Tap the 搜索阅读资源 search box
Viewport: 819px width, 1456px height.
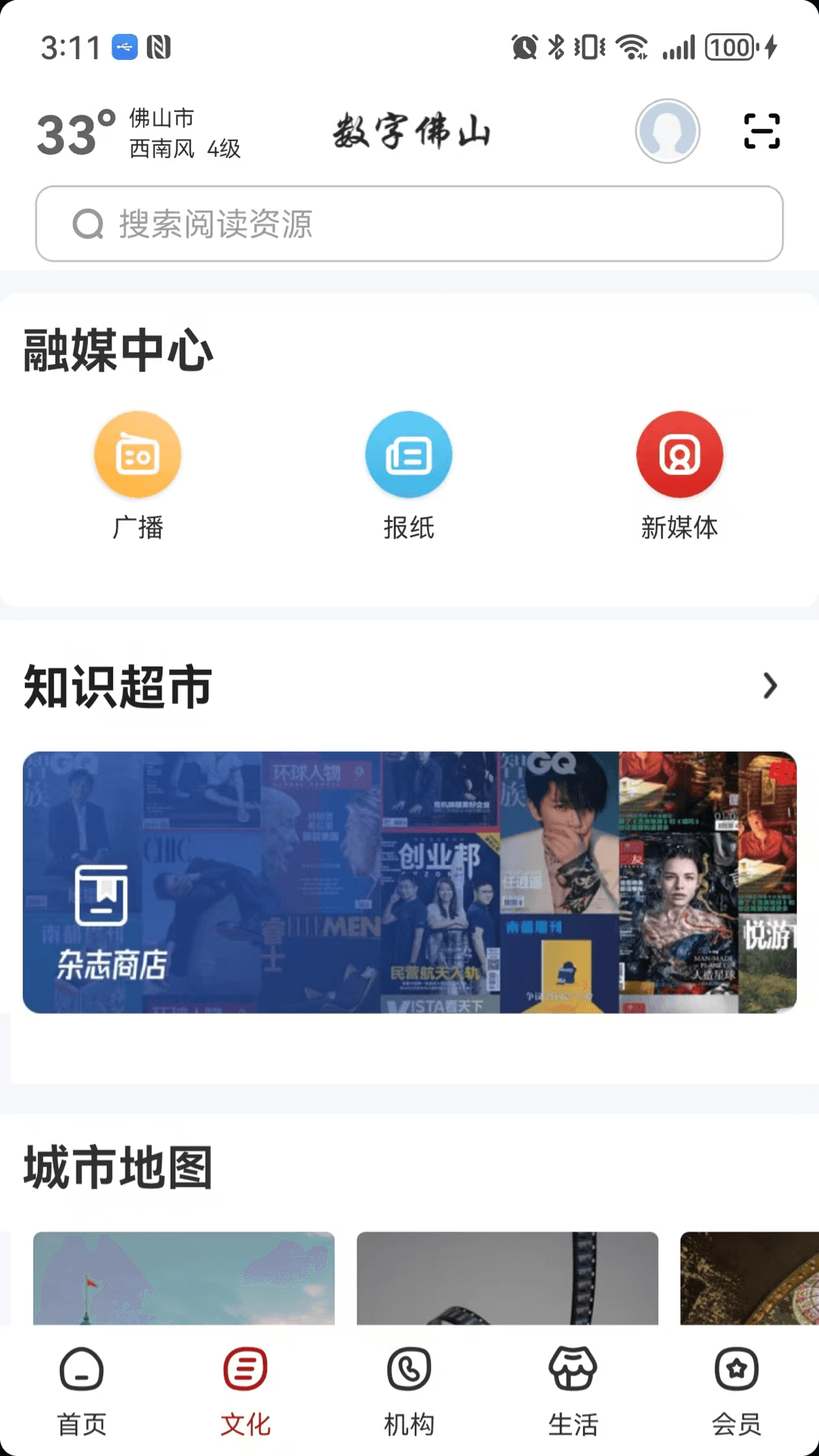coord(409,224)
